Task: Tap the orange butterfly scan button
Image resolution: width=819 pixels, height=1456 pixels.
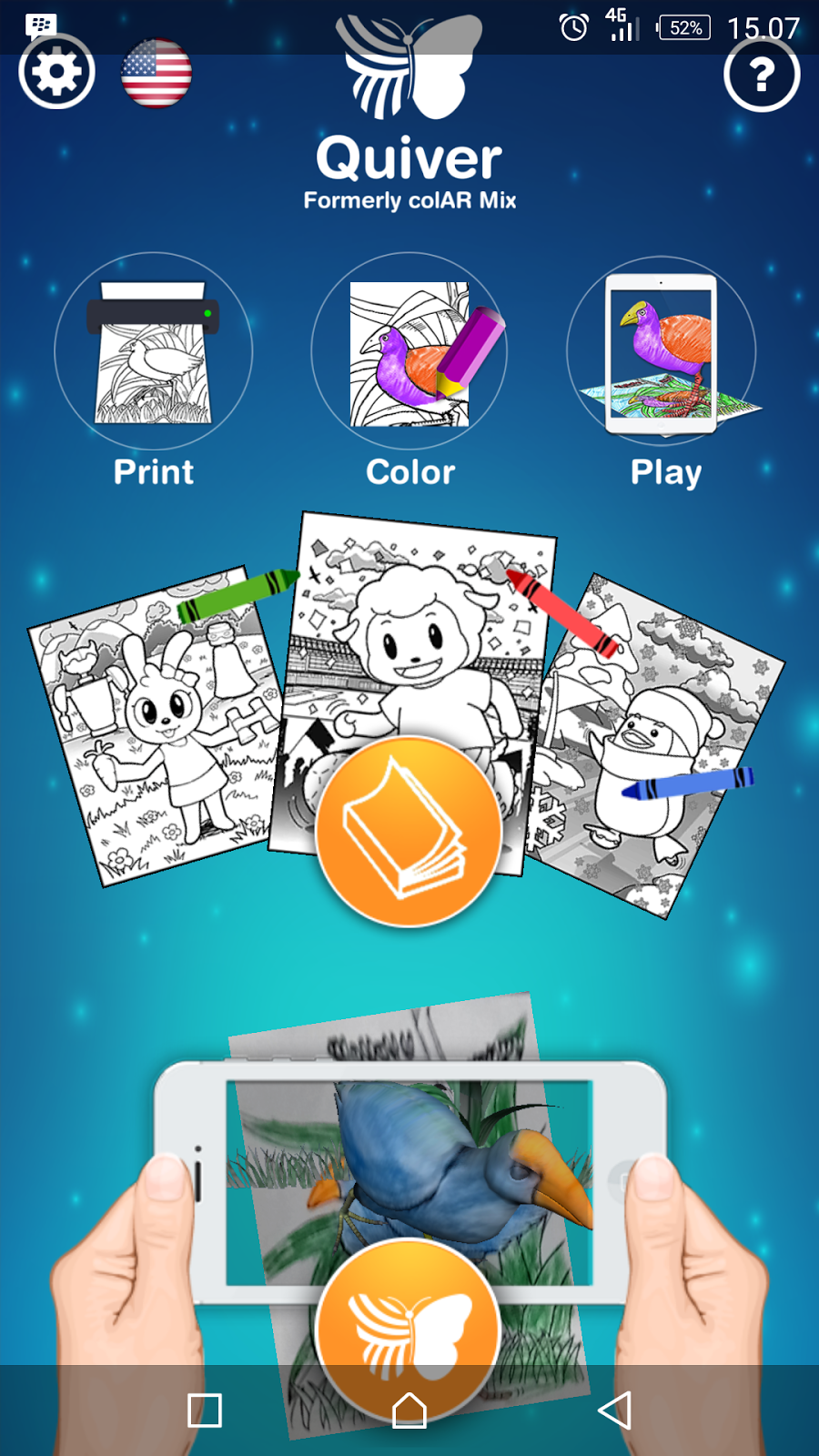Action: click(409, 1329)
